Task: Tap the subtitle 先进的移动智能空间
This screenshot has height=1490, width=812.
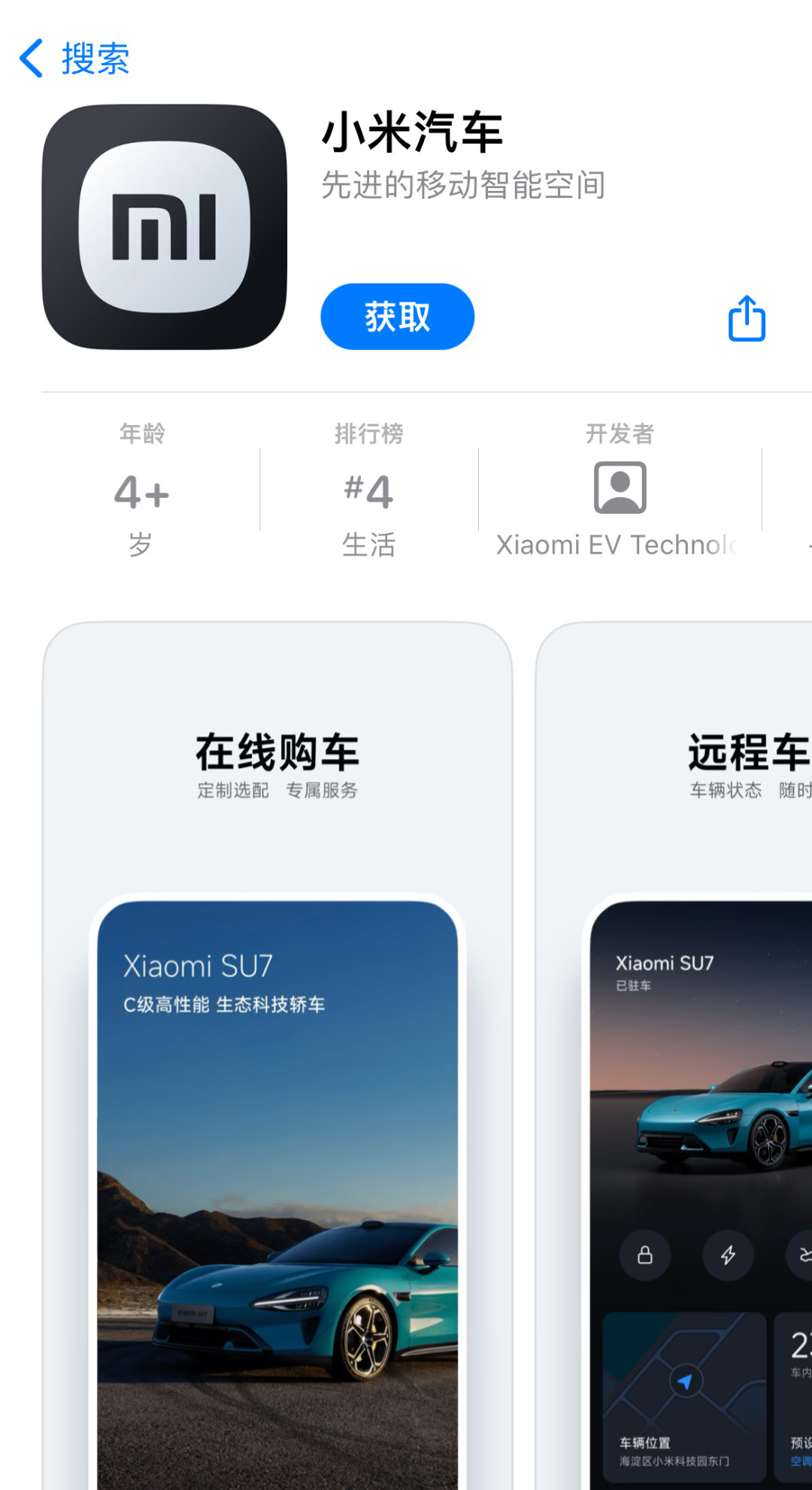Action: 462,187
